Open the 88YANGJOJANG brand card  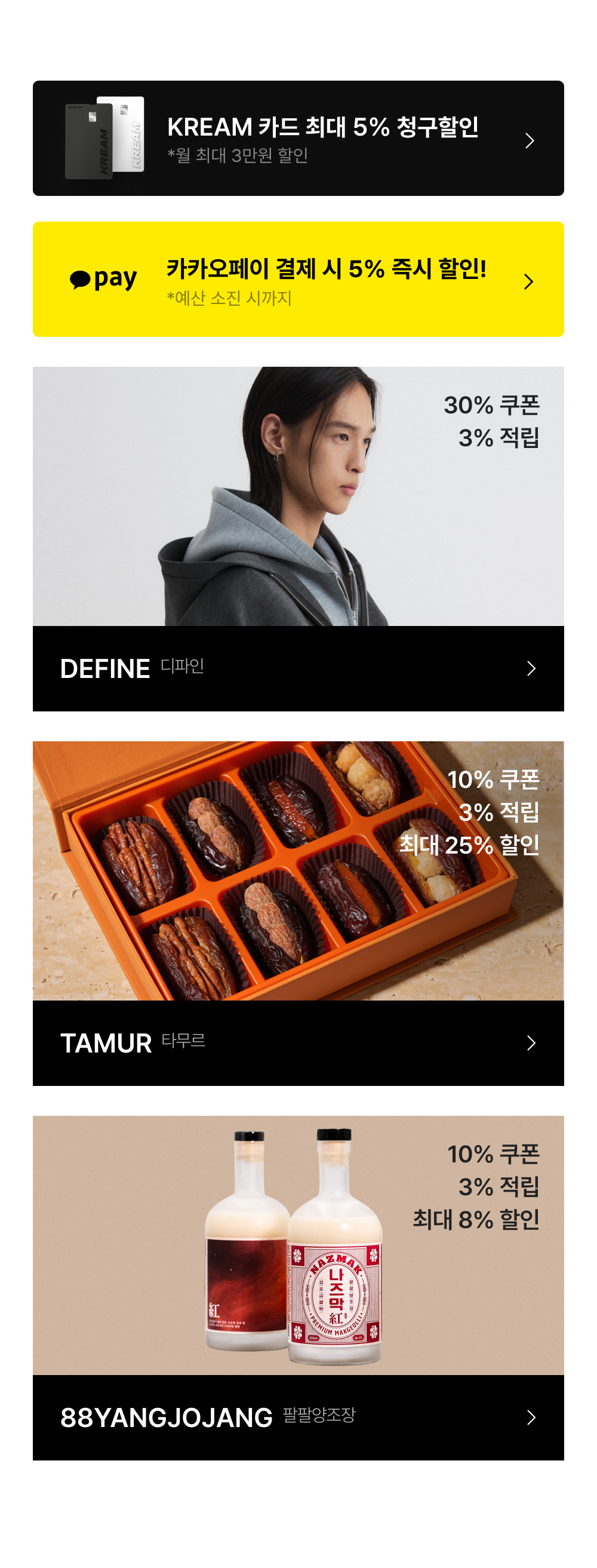click(x=298, y=1287)
